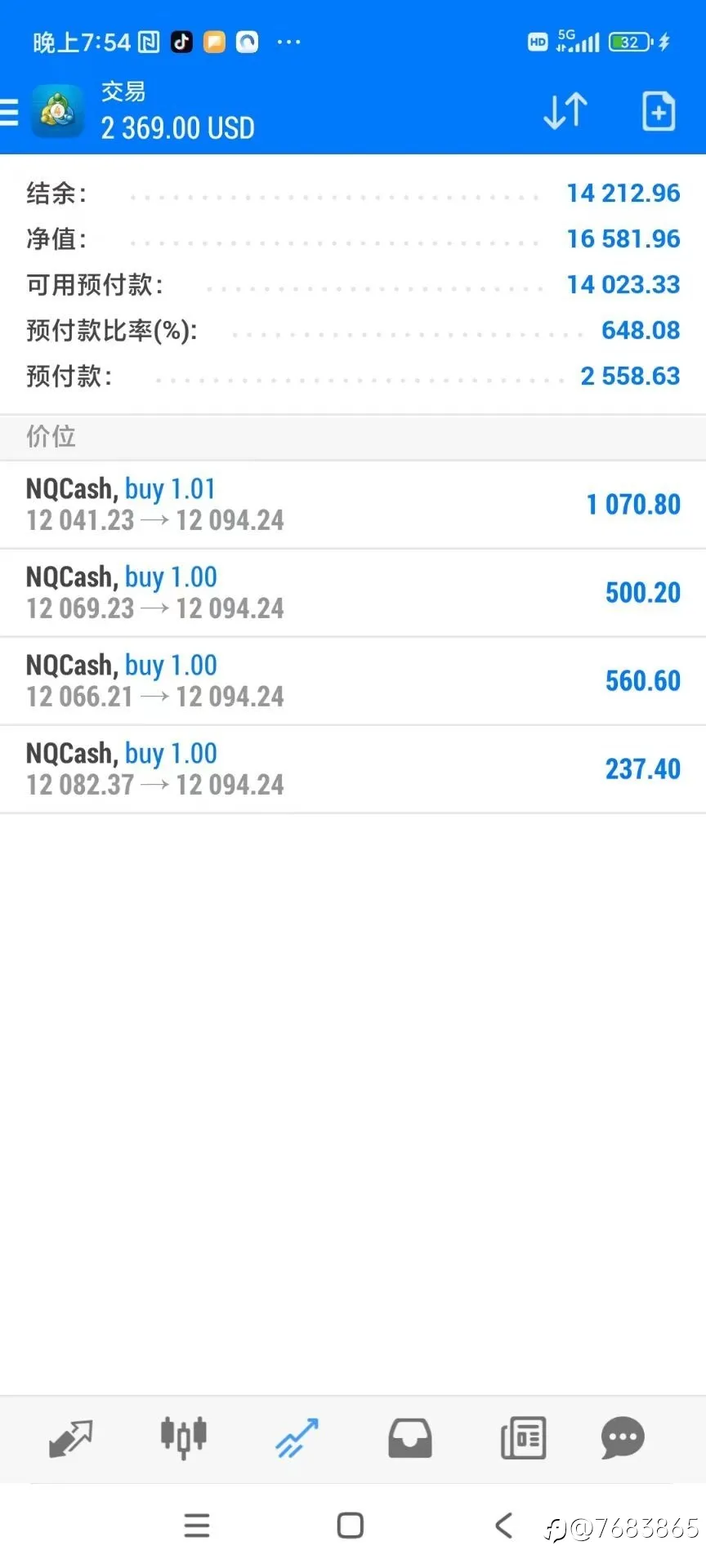Select NQCash position opened at 12 069.23
This screenshot has height=1568, width=706.
click(x=353, y=593)
